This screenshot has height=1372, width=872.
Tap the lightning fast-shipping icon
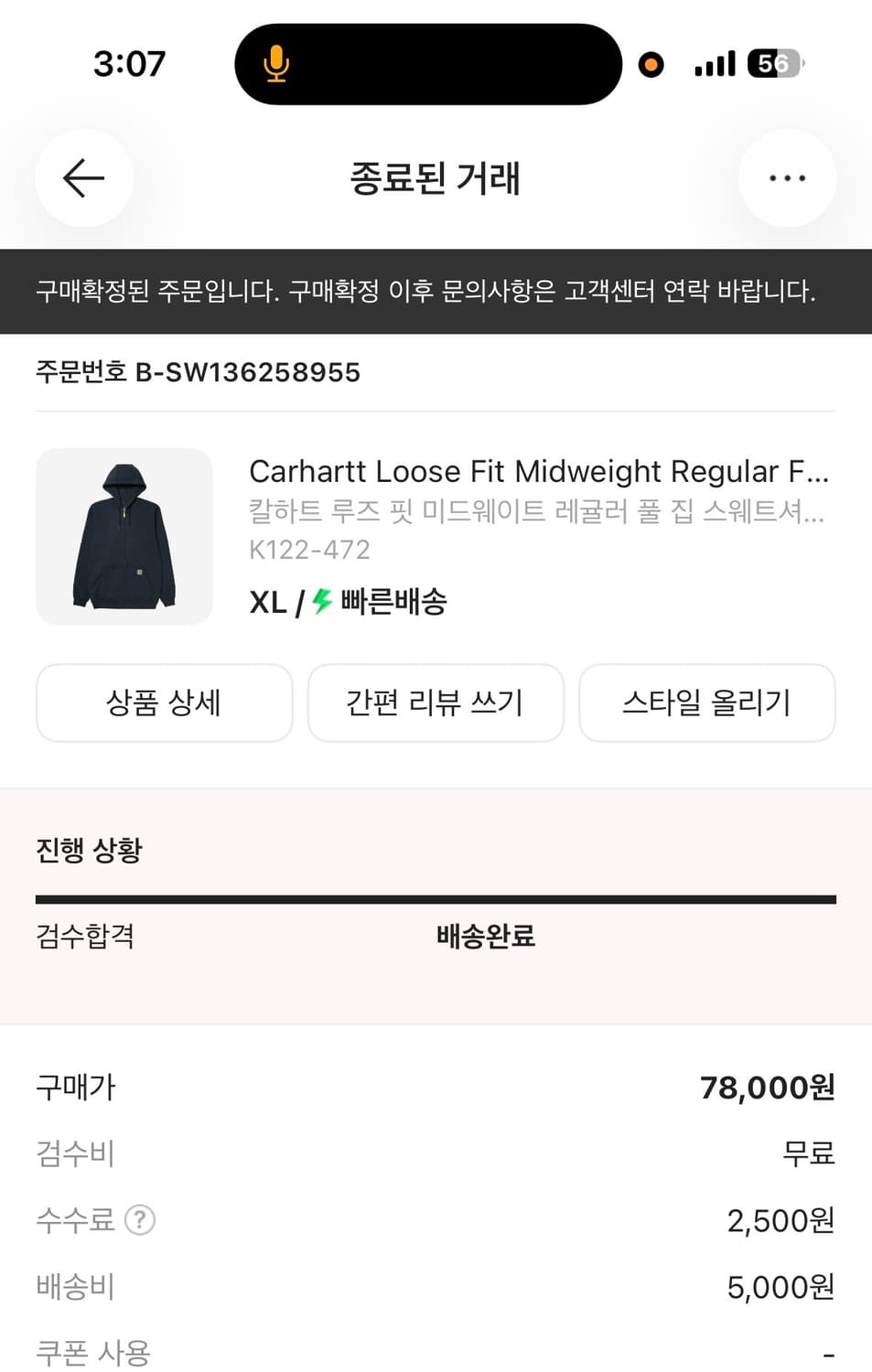[x=320, y=602]
